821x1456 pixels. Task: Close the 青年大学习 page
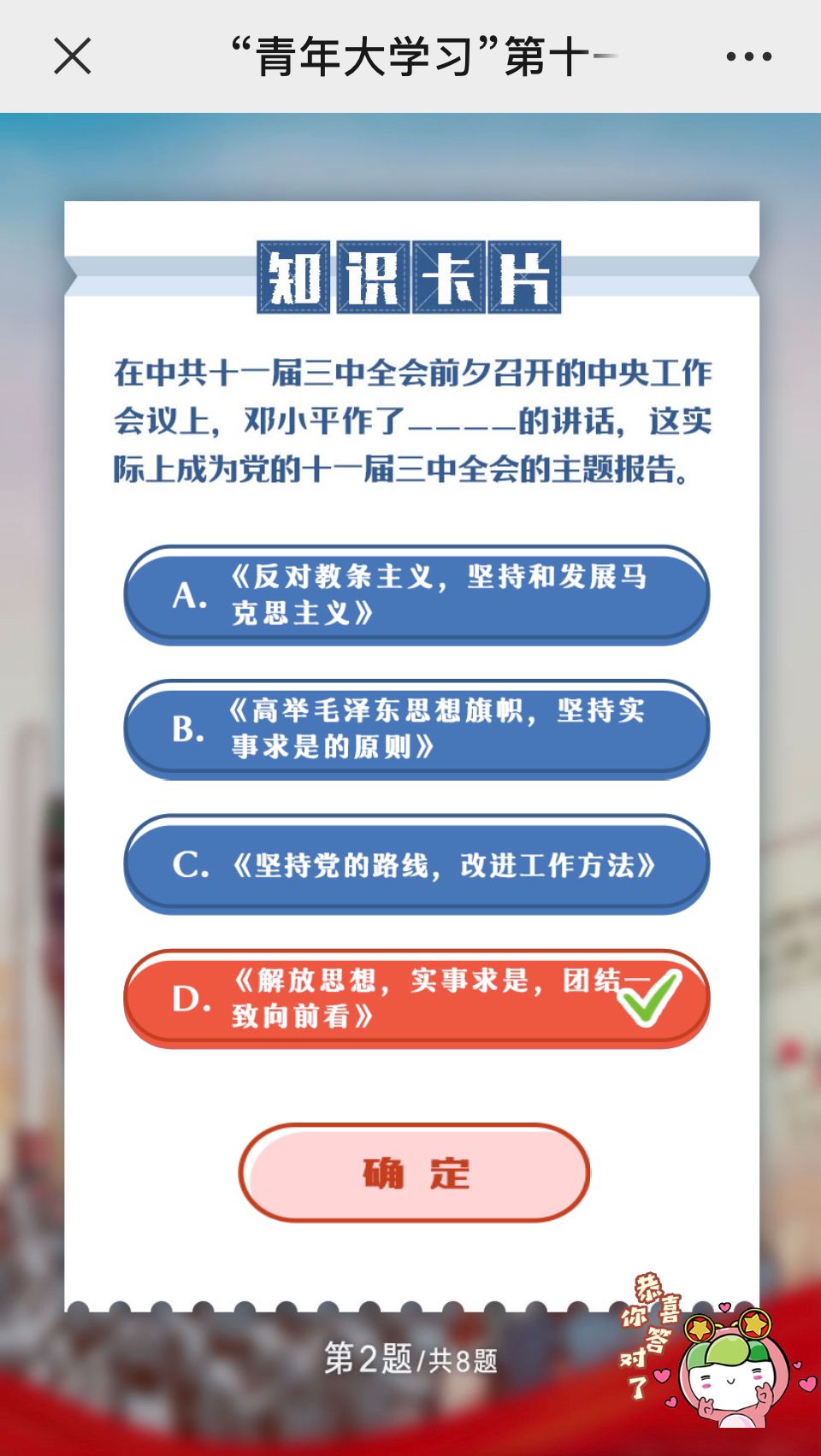(72, 56)
